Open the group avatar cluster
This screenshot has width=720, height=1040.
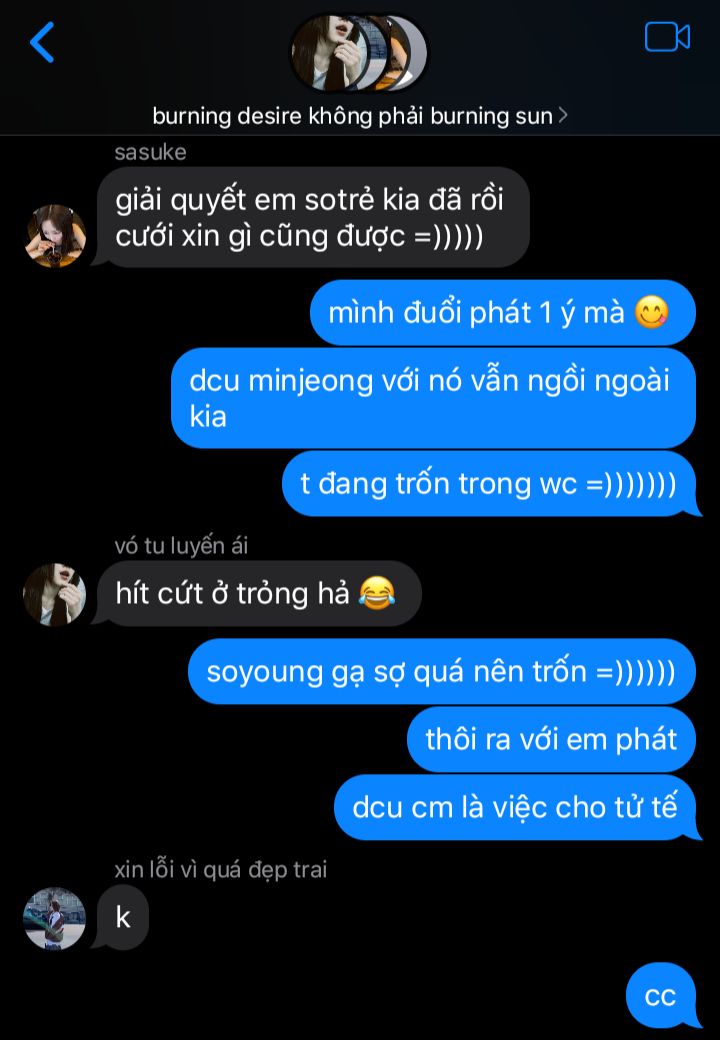click(358, 52)
